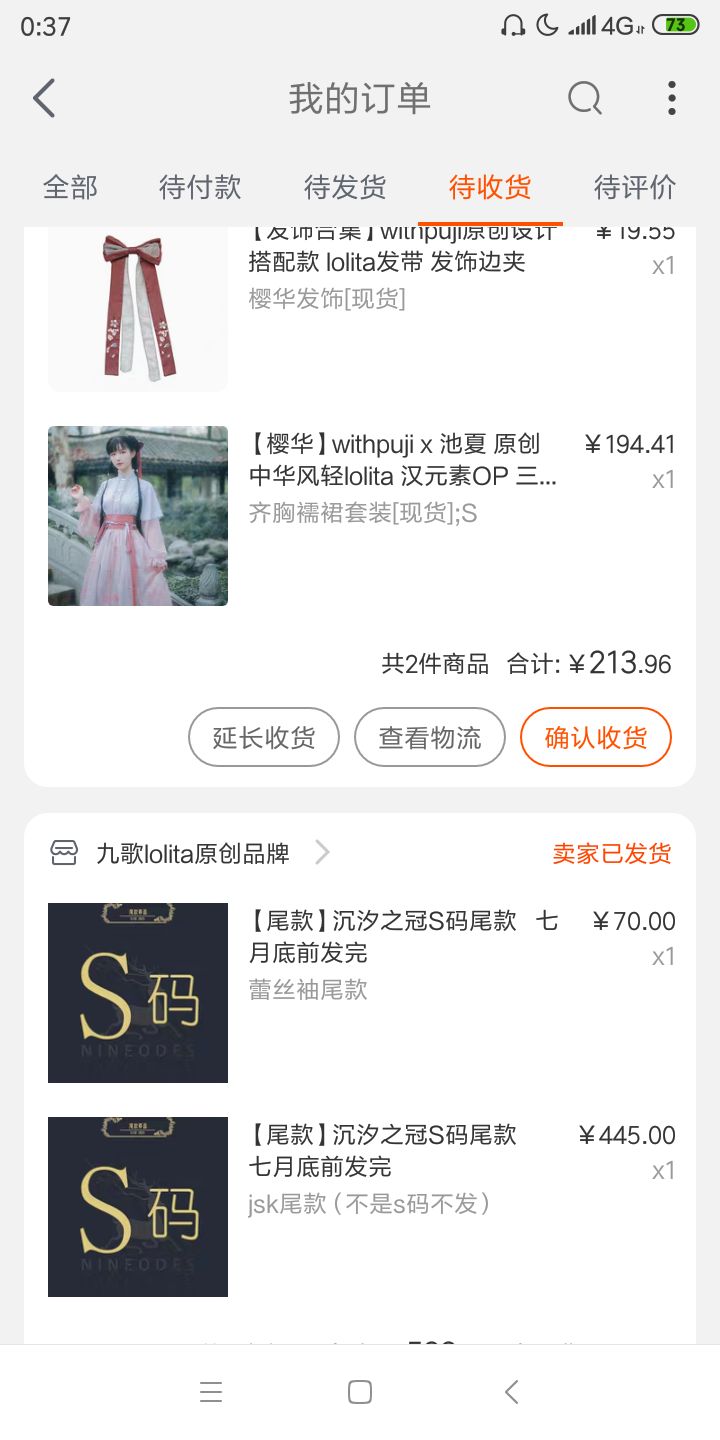Confirm receipt with 确认收货
The height and width of the screenshot is (1440, 720).
pos(596,738)
